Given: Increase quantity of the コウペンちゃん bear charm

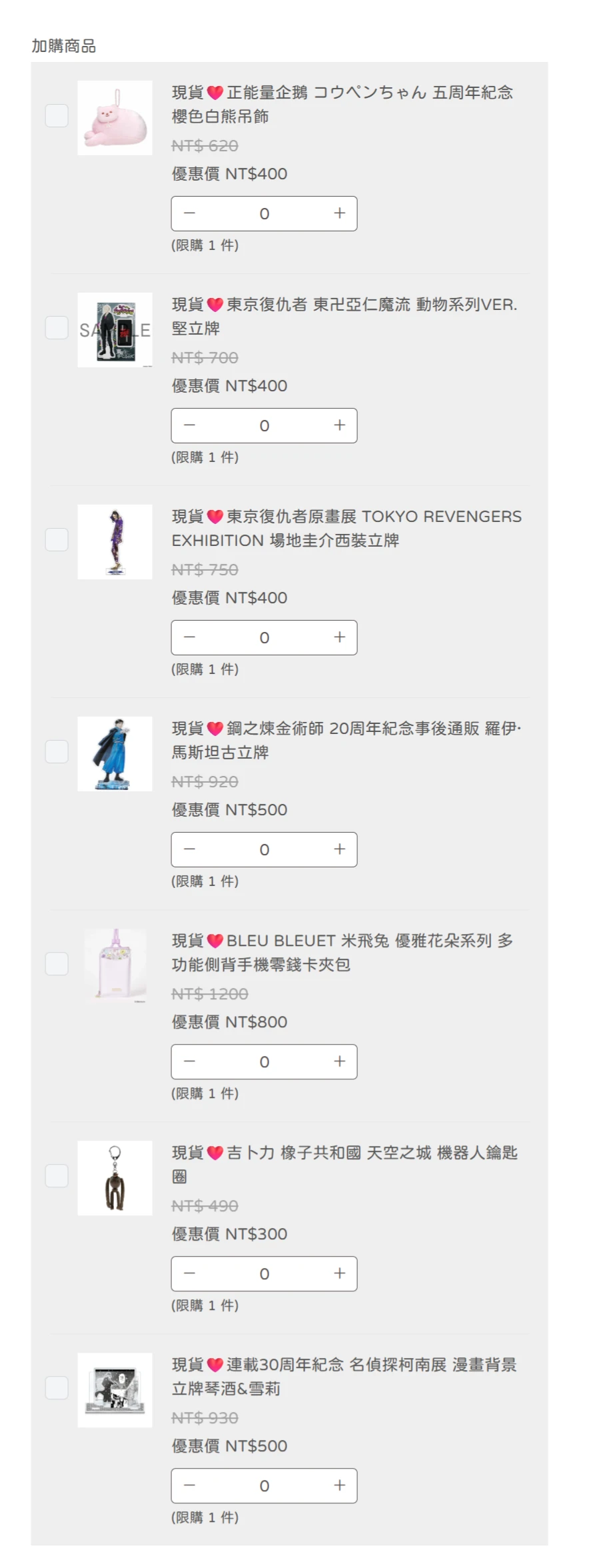Looking at the screenshot, I should [x=340, y=213].
